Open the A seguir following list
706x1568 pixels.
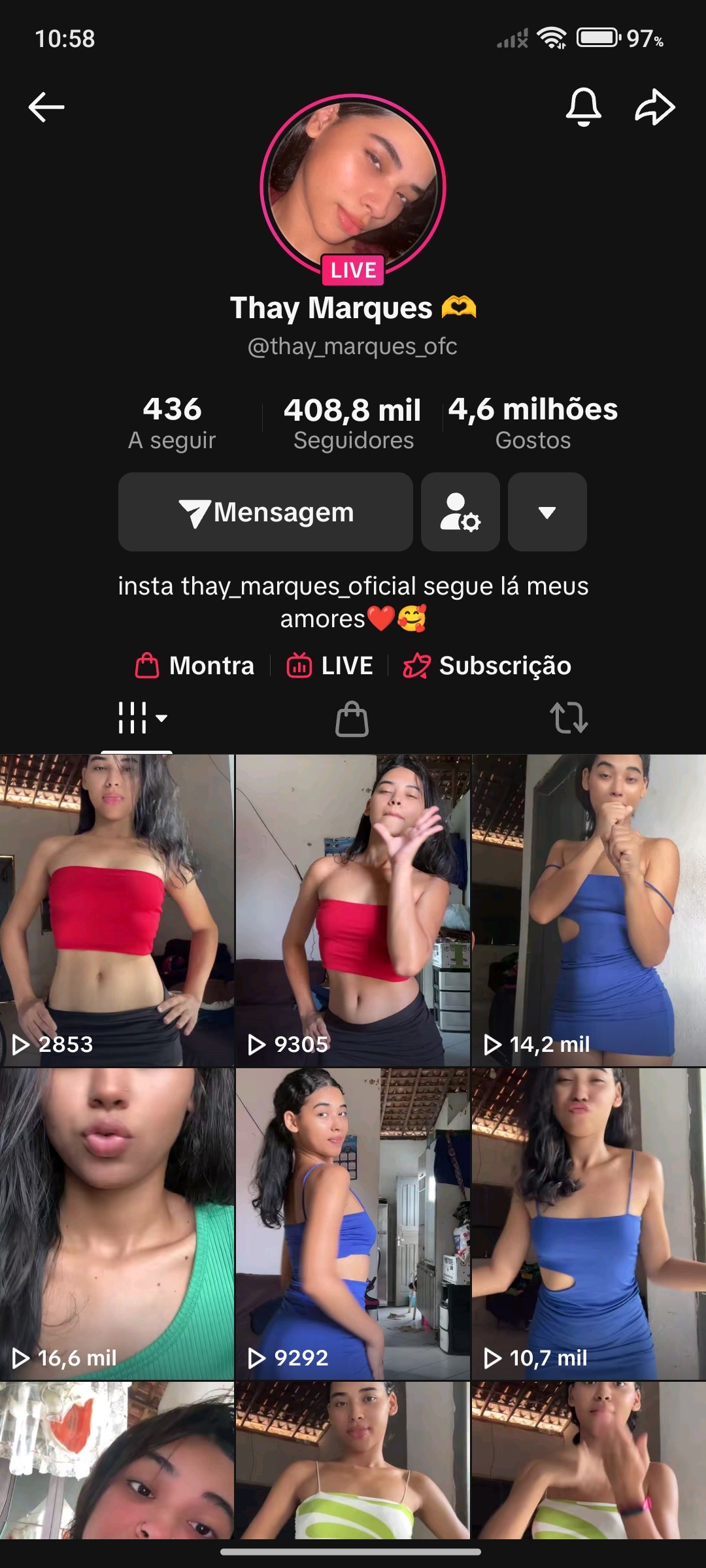coord(172,423)
